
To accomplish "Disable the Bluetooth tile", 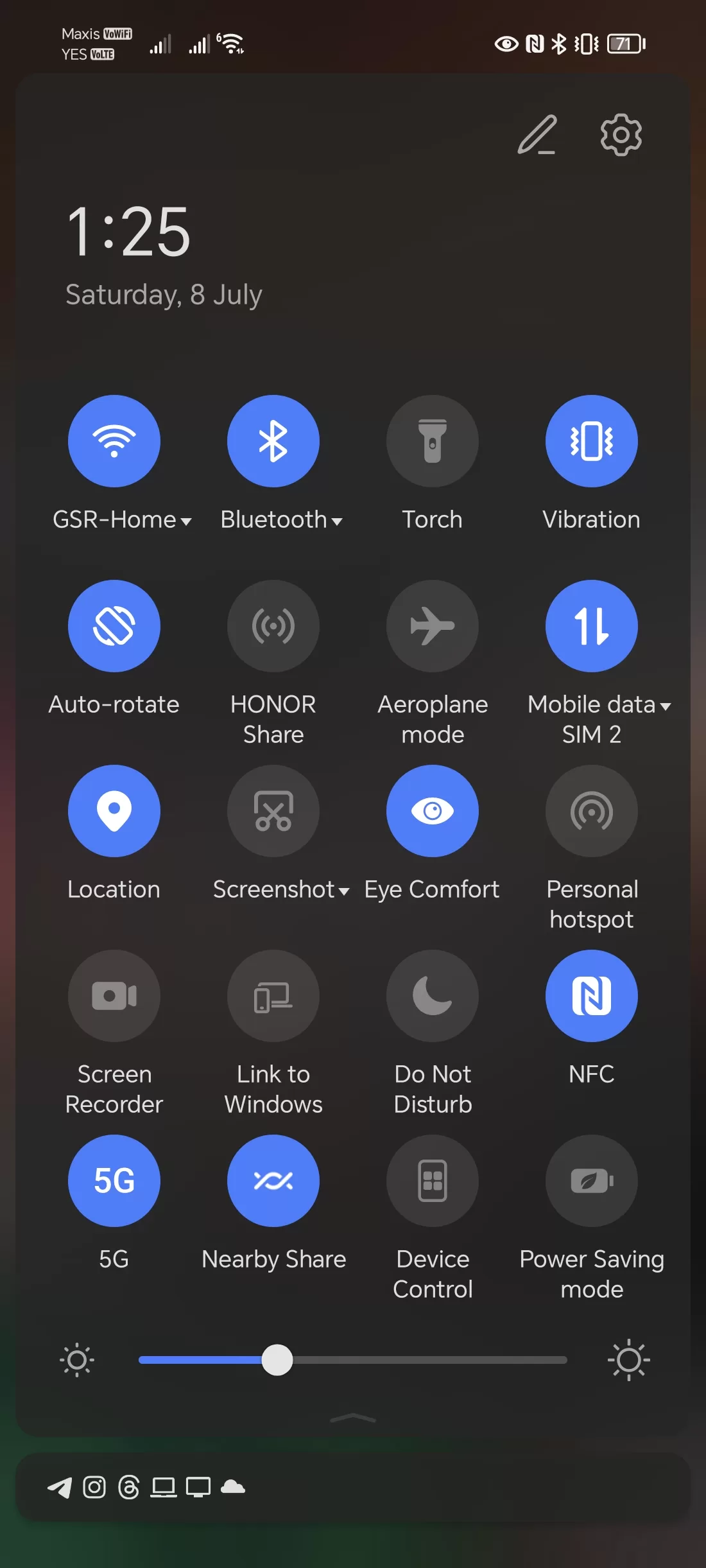I will coord(273,441).
